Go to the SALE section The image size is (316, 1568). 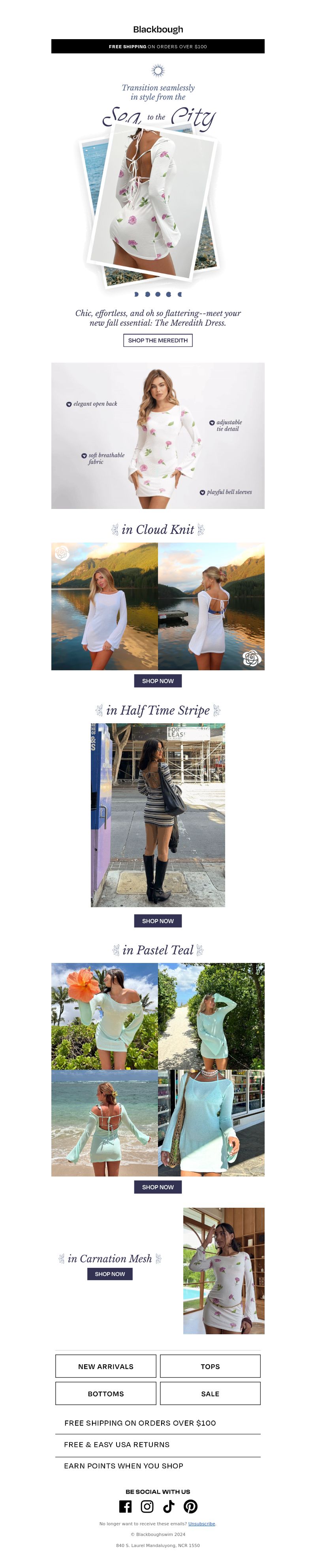210,1393
